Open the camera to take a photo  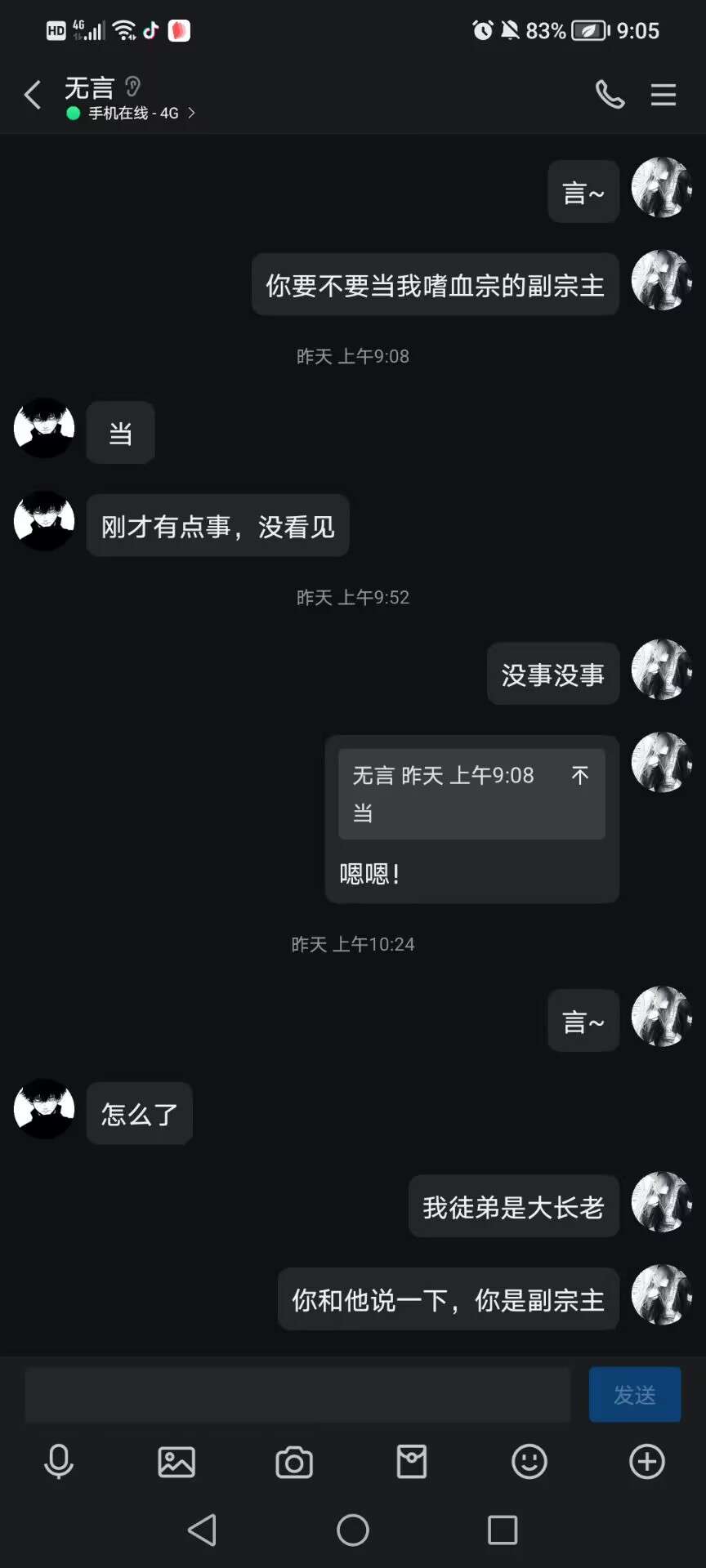(294, 1462)
